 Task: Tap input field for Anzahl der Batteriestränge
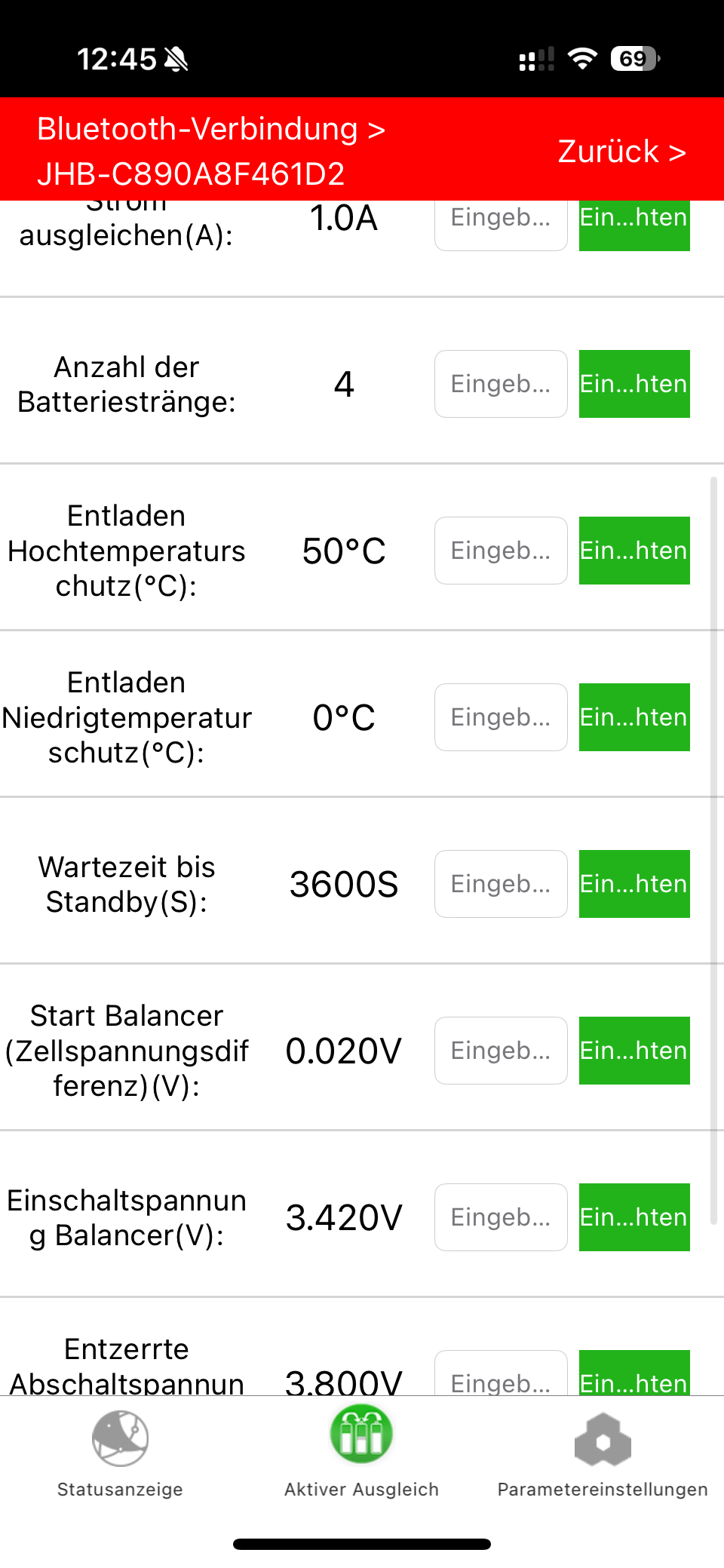click(x=501, y=384)
